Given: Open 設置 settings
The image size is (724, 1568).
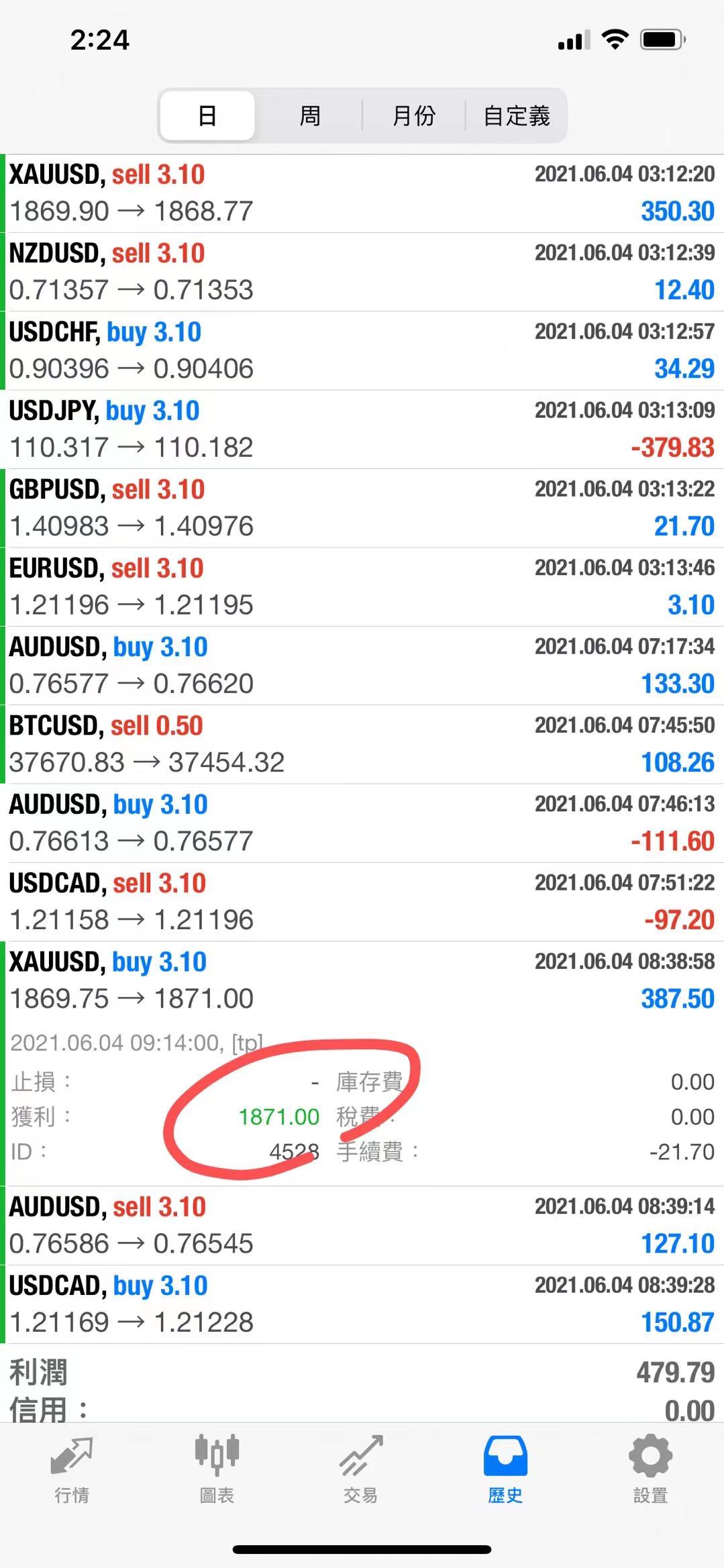Looking at the screenshot, I should click(650, 1468).
